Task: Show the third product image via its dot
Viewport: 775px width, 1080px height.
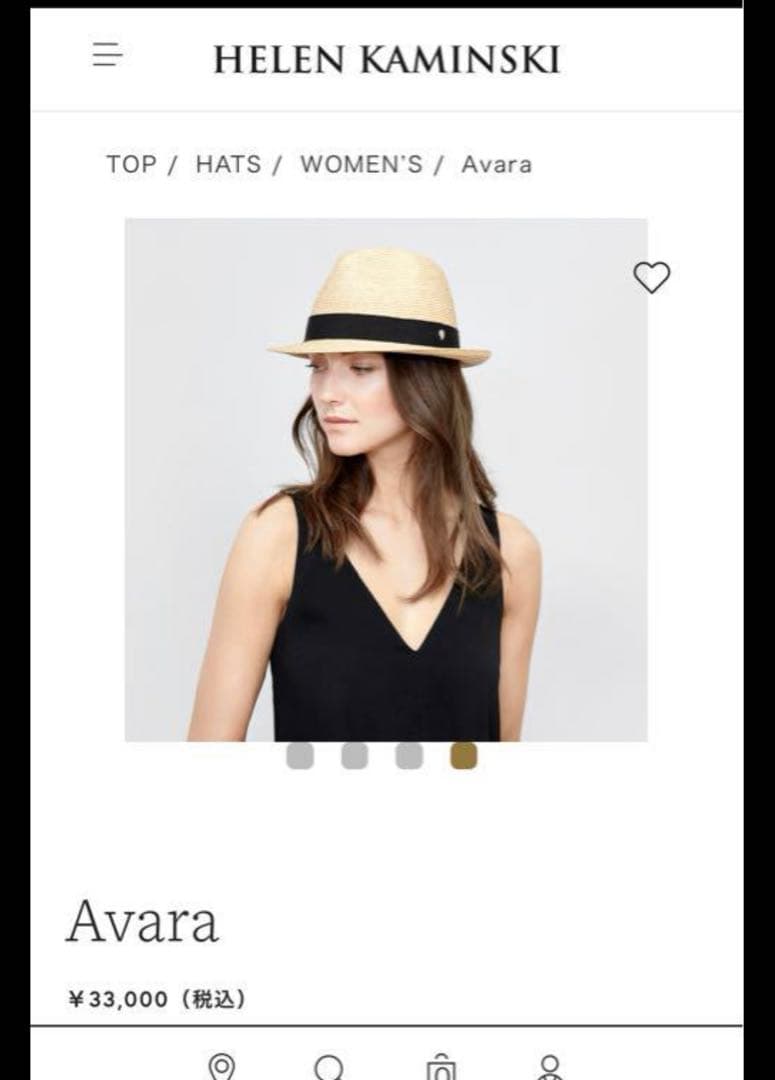Action: click(x=409, y=756)
